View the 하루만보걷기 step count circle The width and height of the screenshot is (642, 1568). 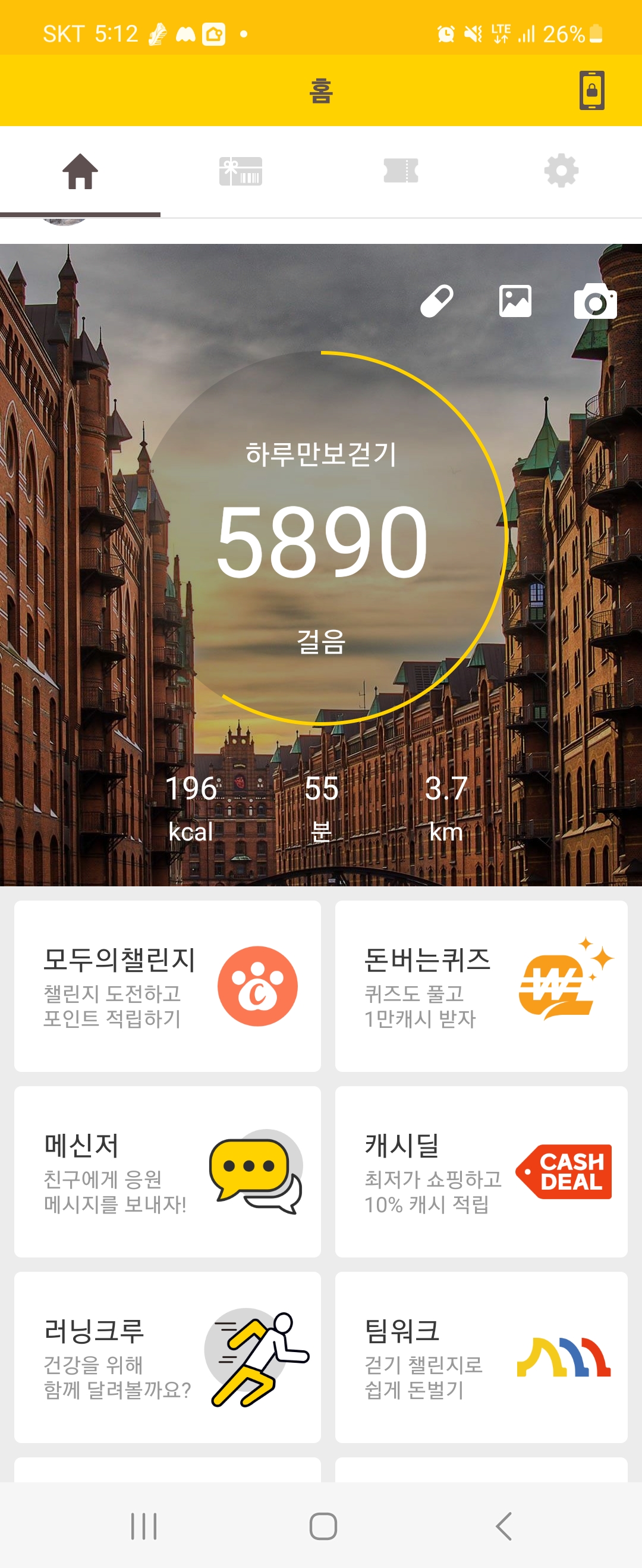coord(322,539)
